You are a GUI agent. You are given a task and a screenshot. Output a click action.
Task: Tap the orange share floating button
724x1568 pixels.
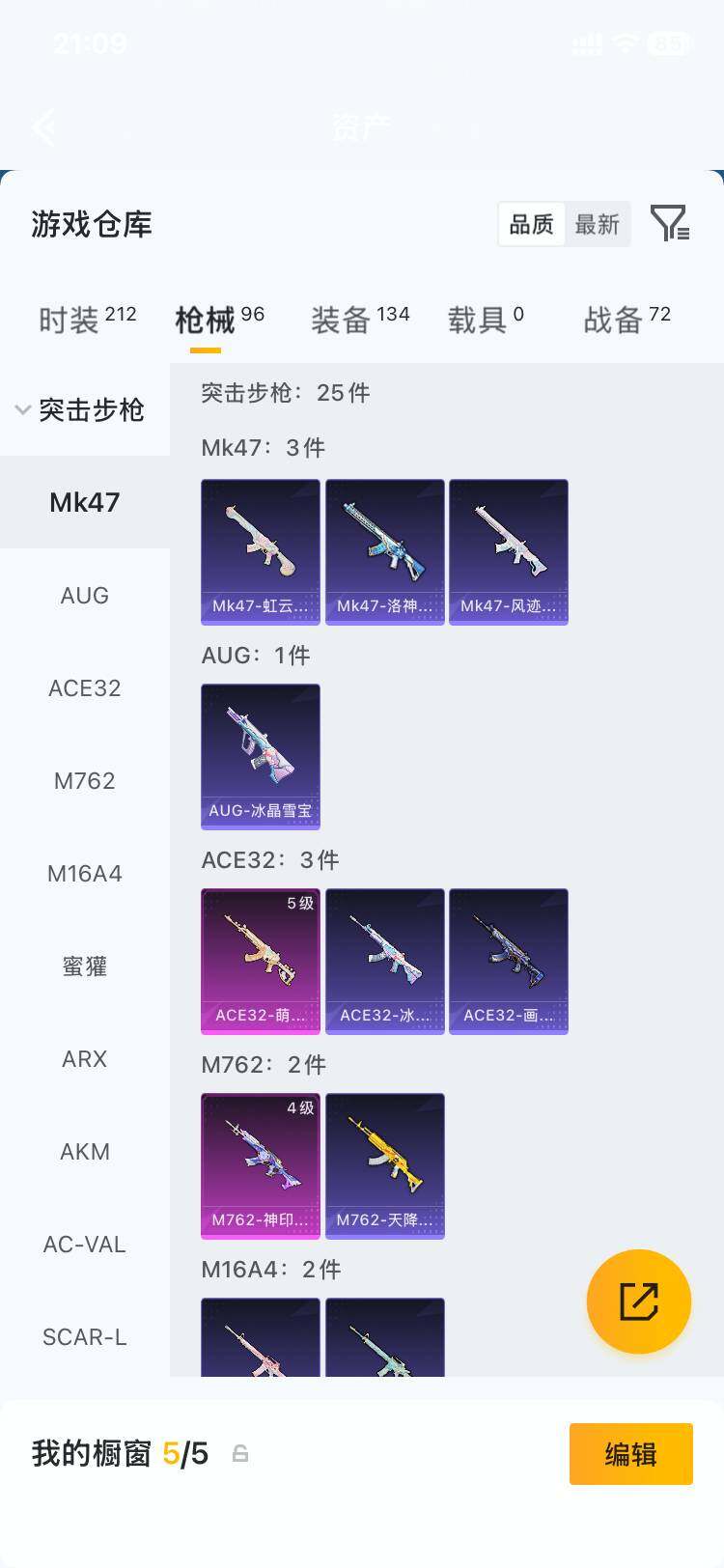639,1302
